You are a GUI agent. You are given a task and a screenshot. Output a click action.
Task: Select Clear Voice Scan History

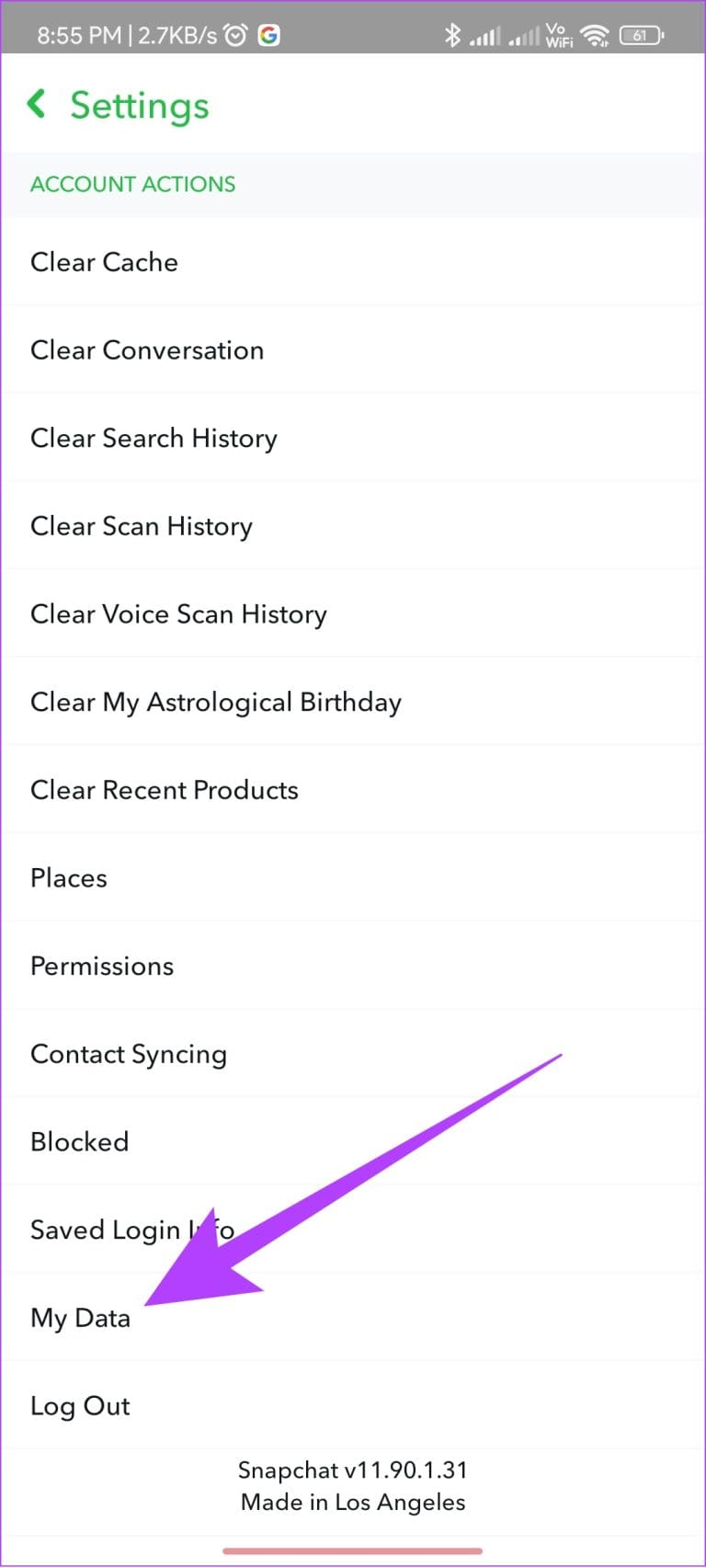[x=178, y=613]
